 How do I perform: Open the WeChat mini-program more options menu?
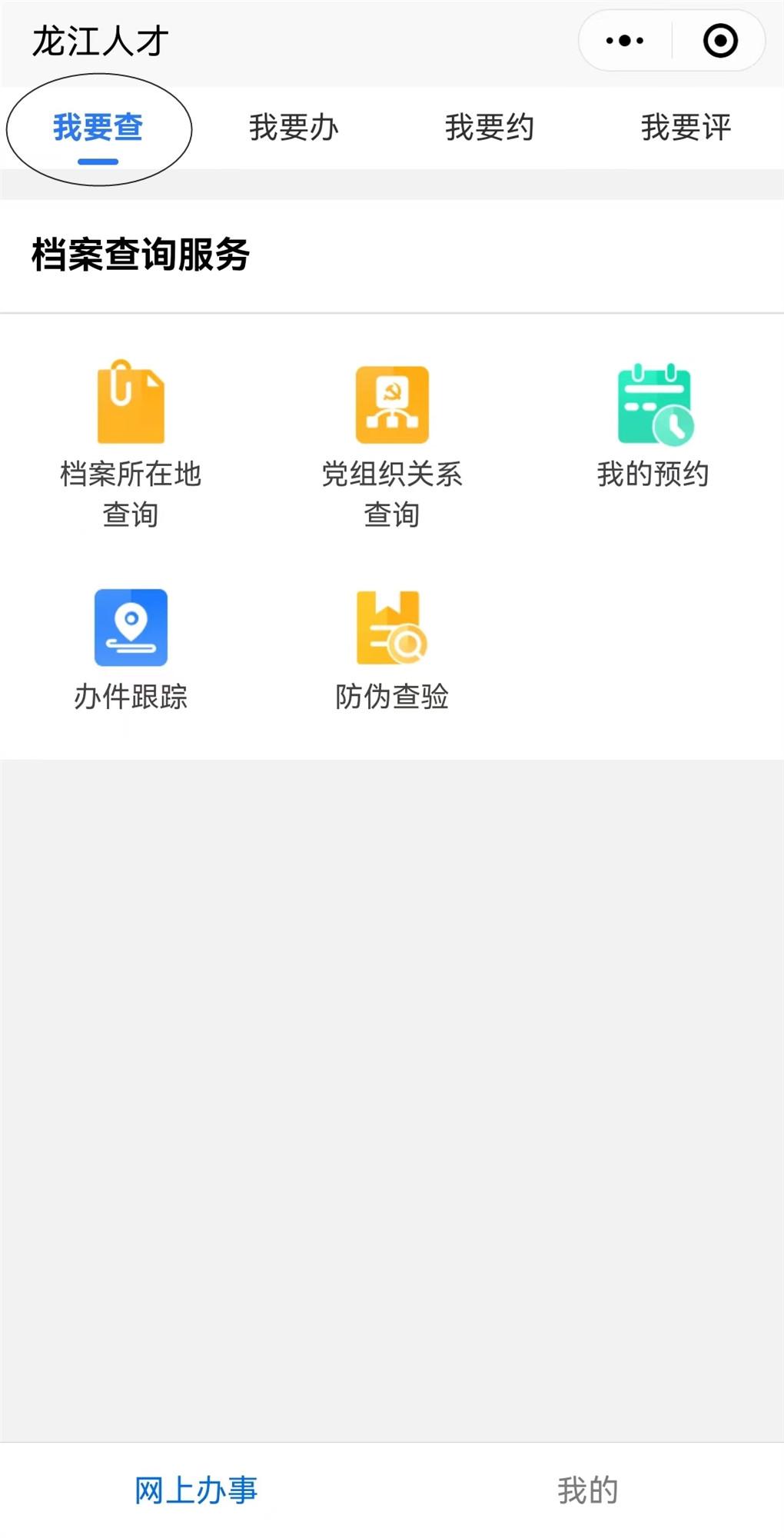pyautogui.click(x=624, y=39)
